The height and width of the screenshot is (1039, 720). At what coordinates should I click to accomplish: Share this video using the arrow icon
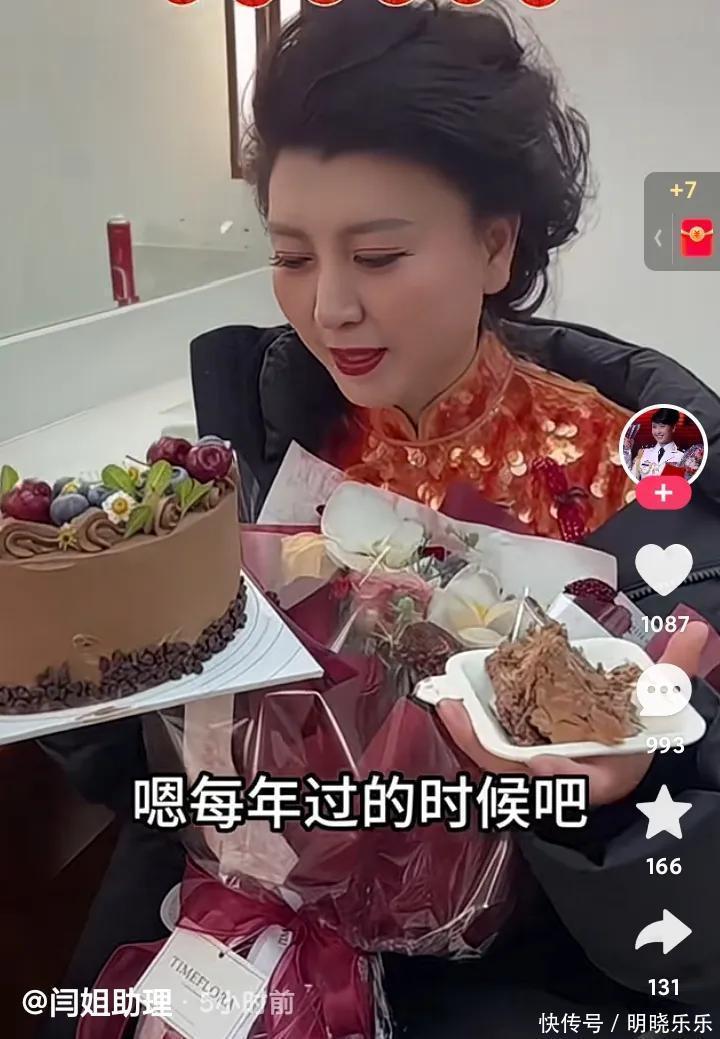[x=663, y=933]
